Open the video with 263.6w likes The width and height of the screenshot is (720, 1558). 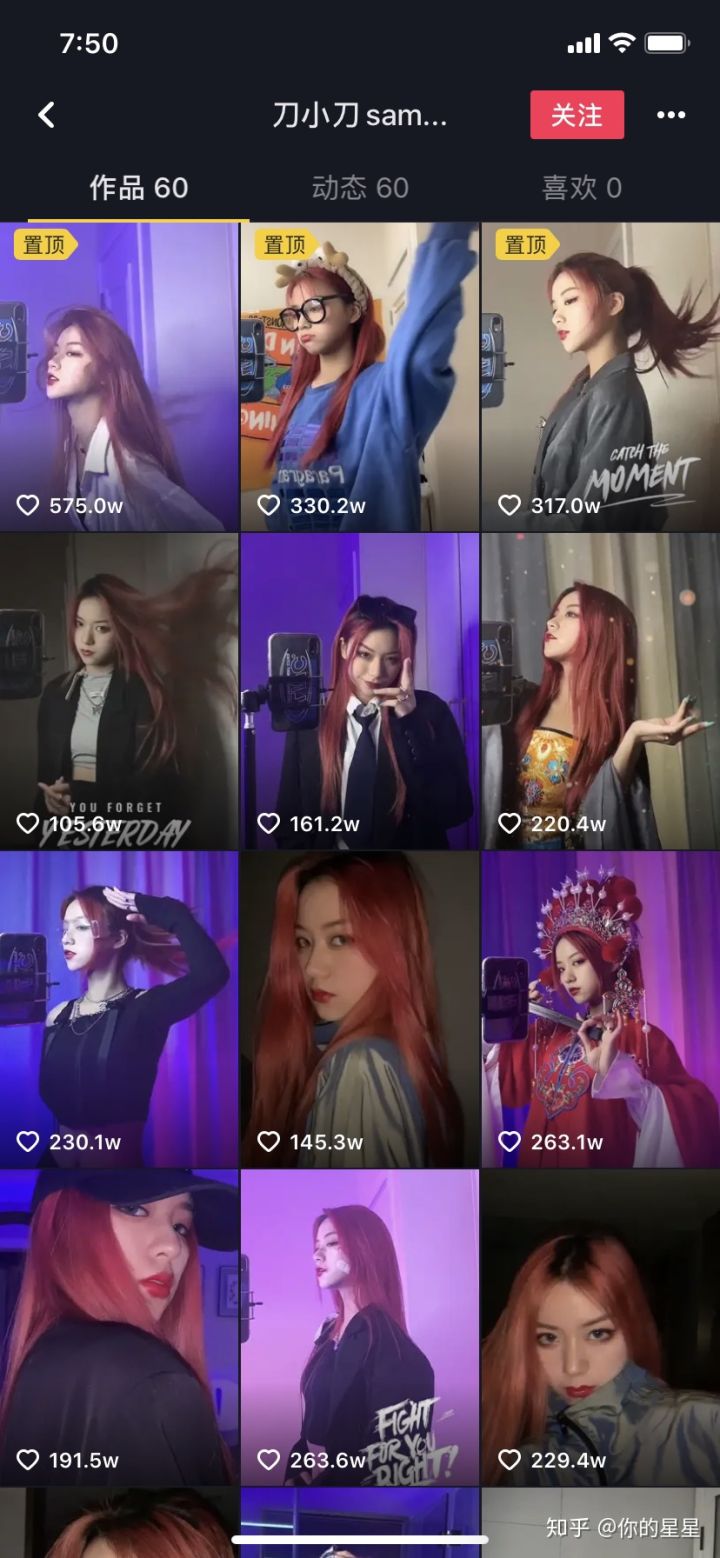coord(360,1327)
